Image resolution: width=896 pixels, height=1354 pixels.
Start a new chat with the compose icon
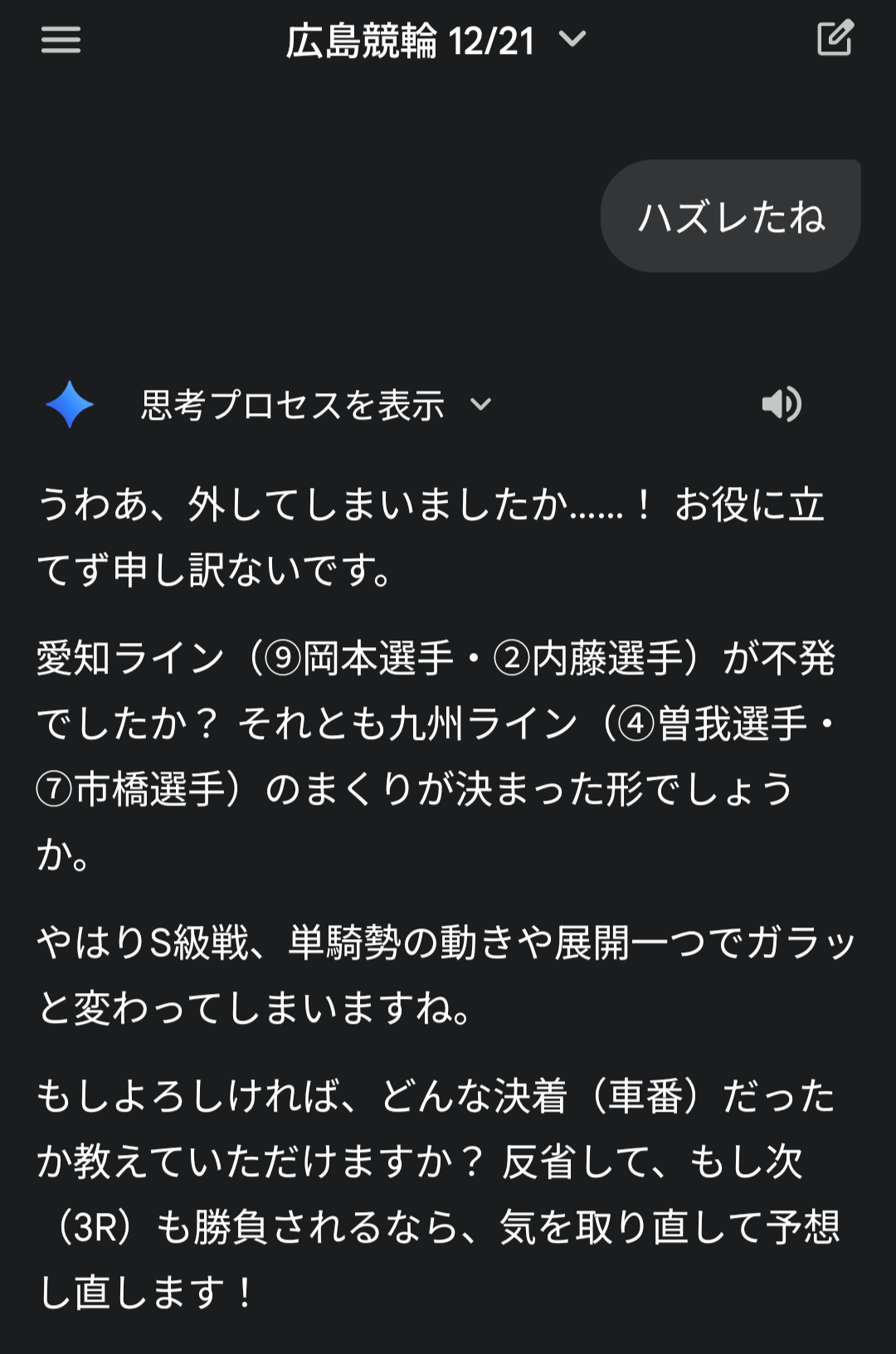point(835,39)
